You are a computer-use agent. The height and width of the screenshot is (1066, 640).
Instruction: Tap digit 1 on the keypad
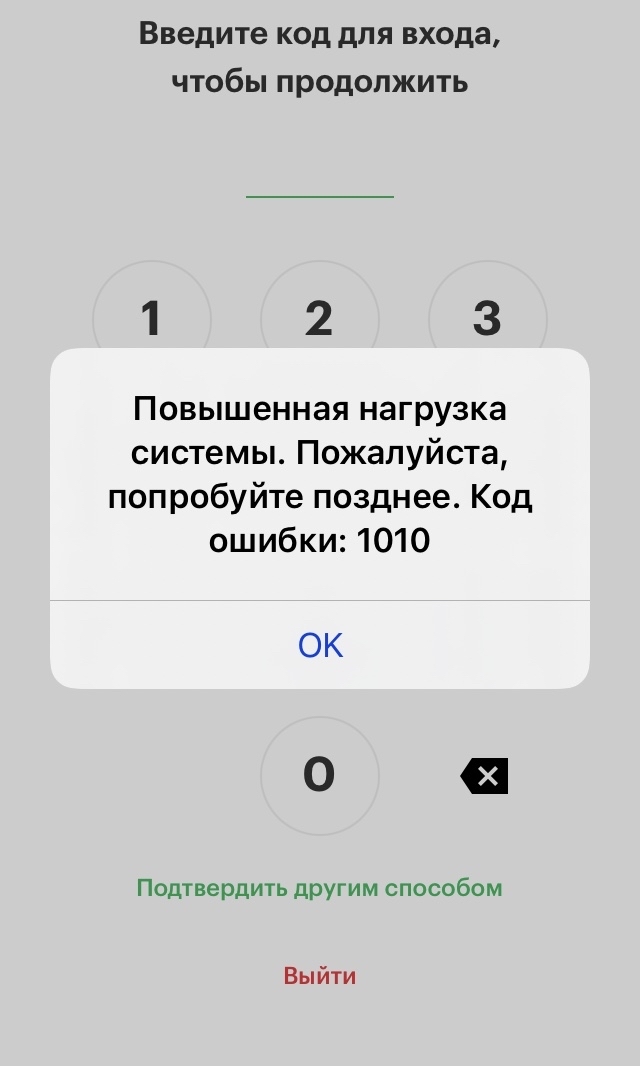pos(152,316)
